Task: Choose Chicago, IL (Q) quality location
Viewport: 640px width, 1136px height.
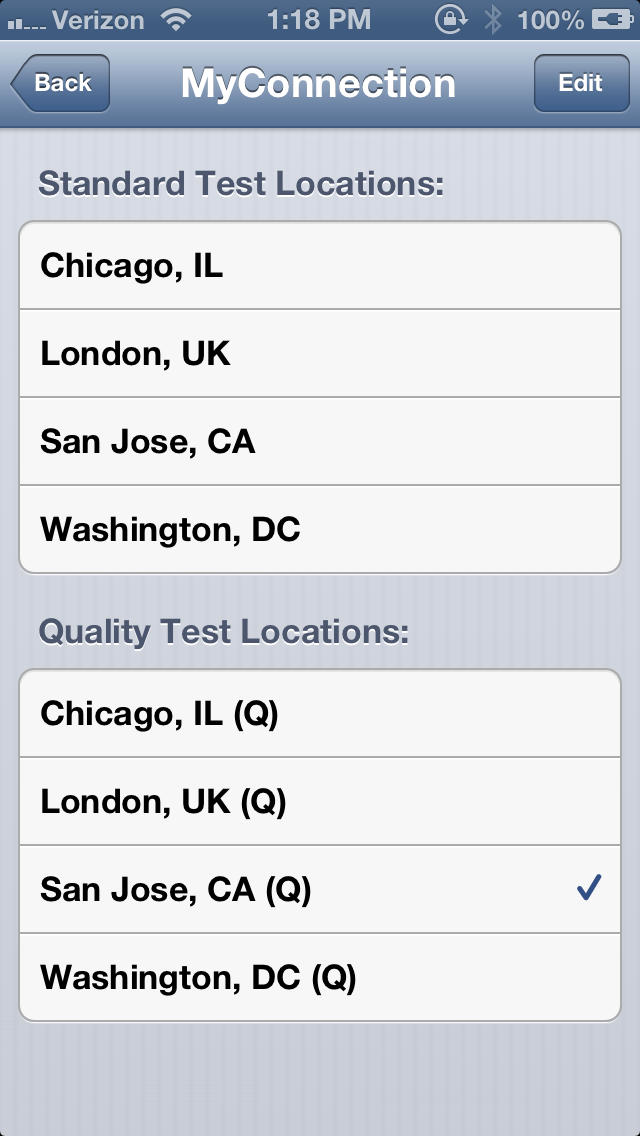Action: pos(320,713)
